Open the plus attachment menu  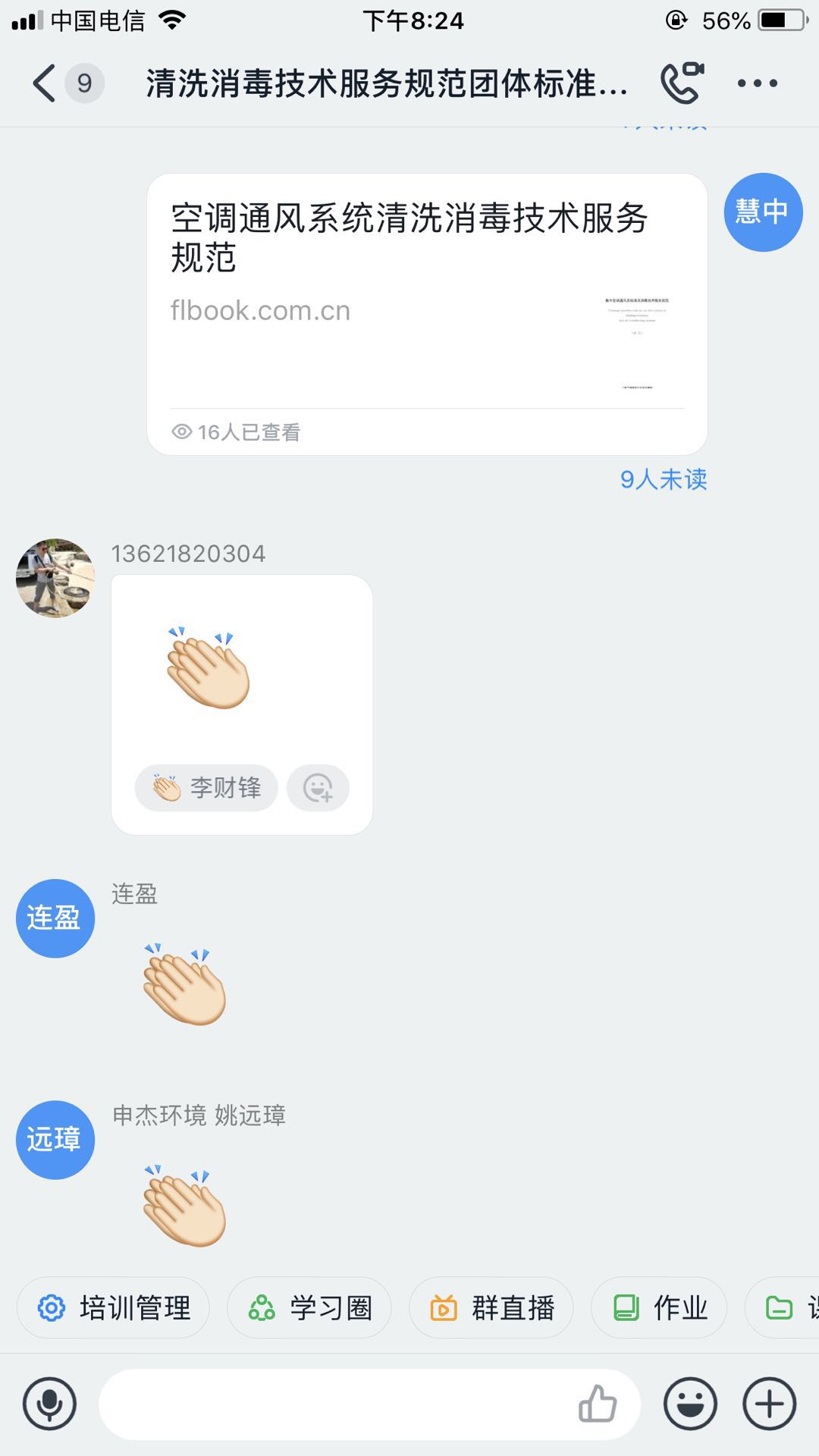pyautogui.click(x=770, y=1404)
